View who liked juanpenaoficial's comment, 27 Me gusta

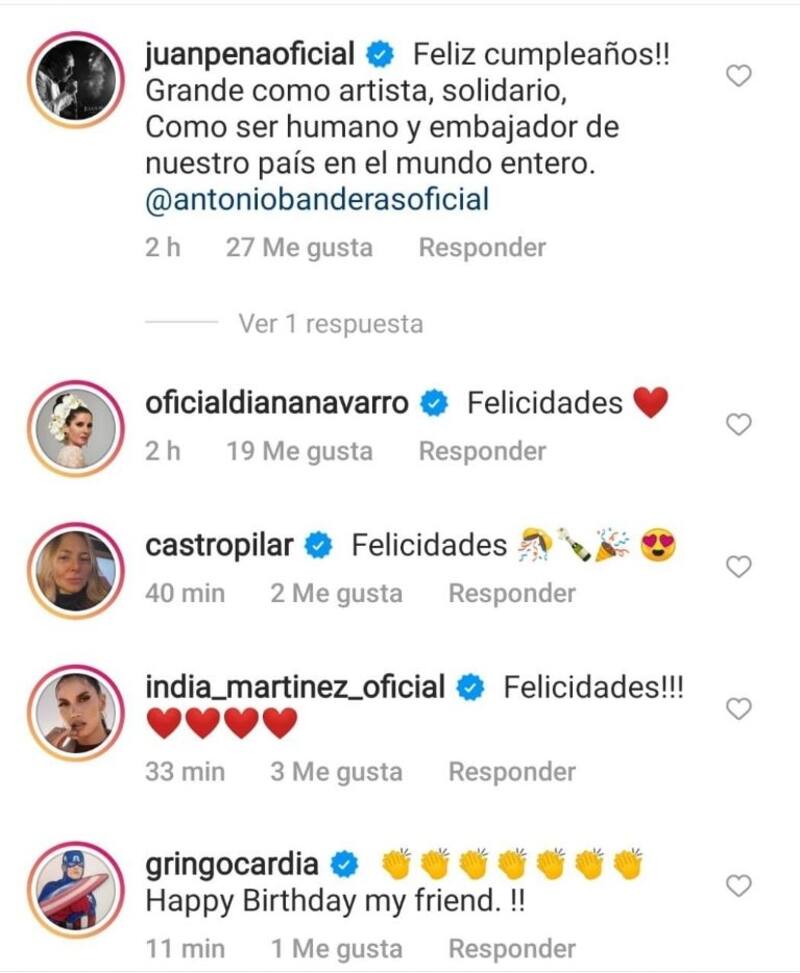tap(299, 247)
